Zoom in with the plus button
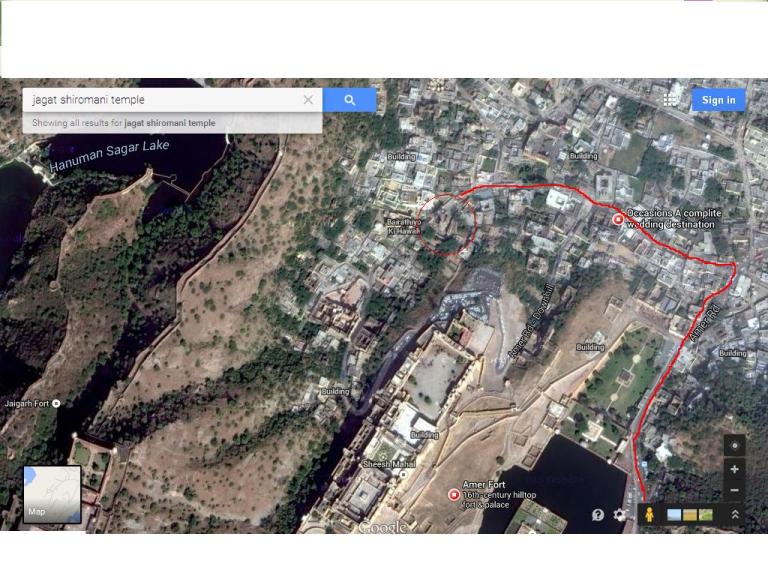The width and height of the screenshot is (768, 576). coord(735,469)
